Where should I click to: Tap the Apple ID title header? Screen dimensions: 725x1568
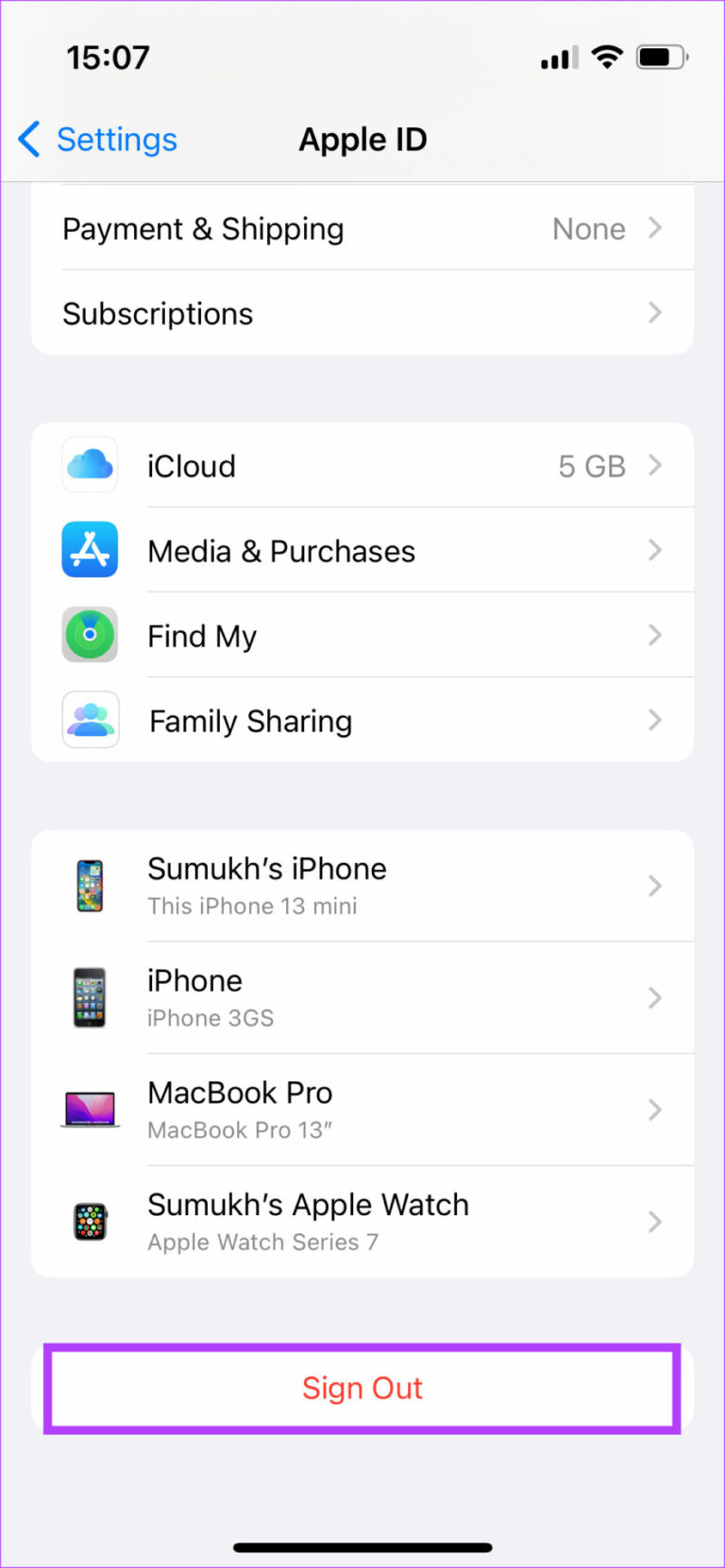pos(362,139)
